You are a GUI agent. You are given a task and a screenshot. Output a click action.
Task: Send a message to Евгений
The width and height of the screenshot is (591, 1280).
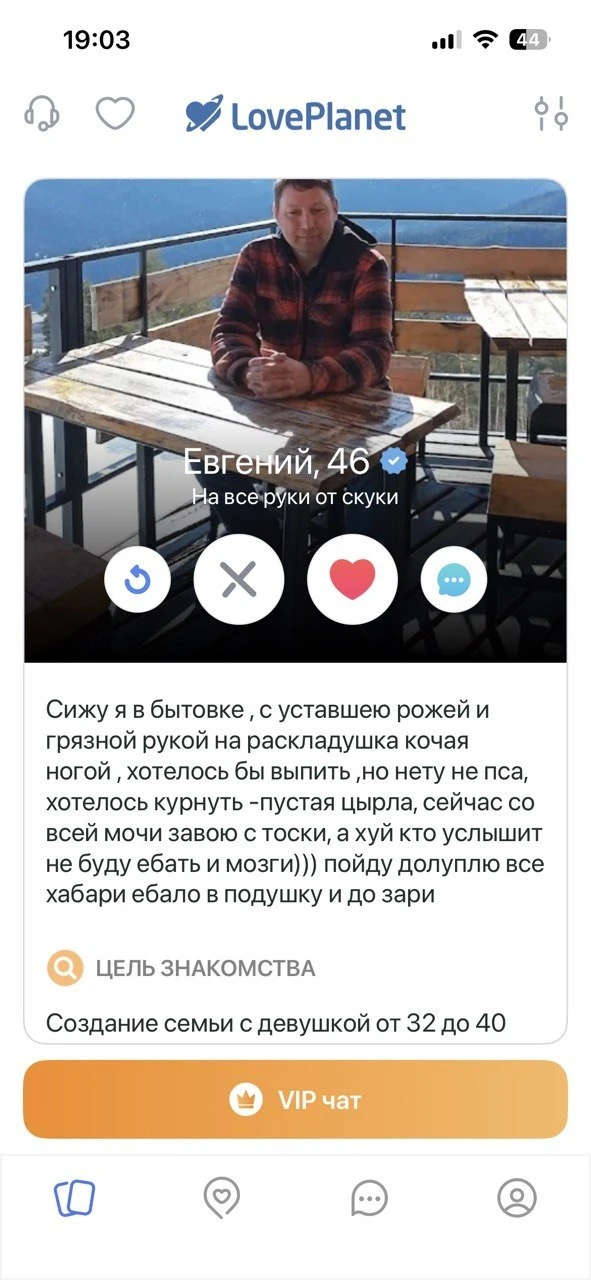click(x=454, y=579)
